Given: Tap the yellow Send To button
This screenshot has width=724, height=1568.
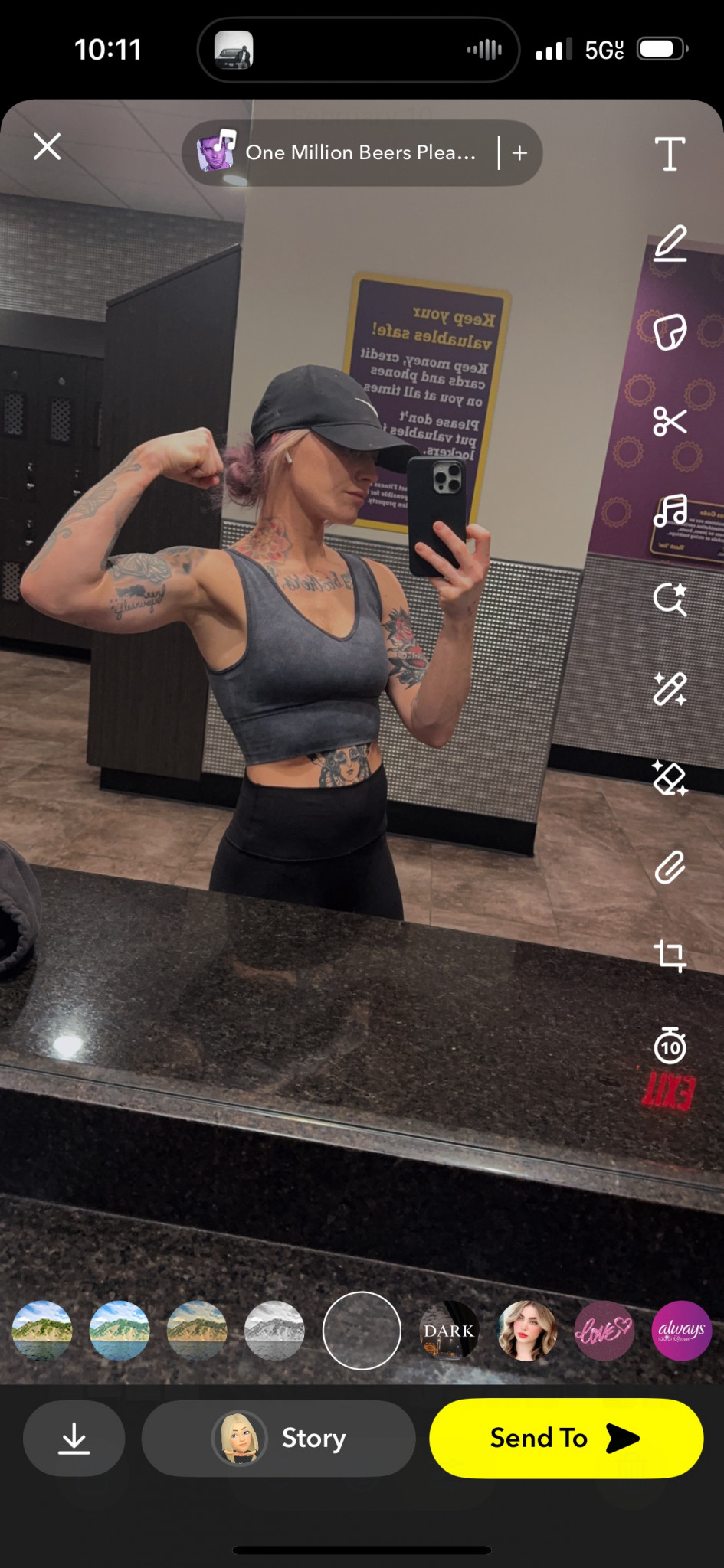Looking at the screenshot, I should pos(565,1438).
